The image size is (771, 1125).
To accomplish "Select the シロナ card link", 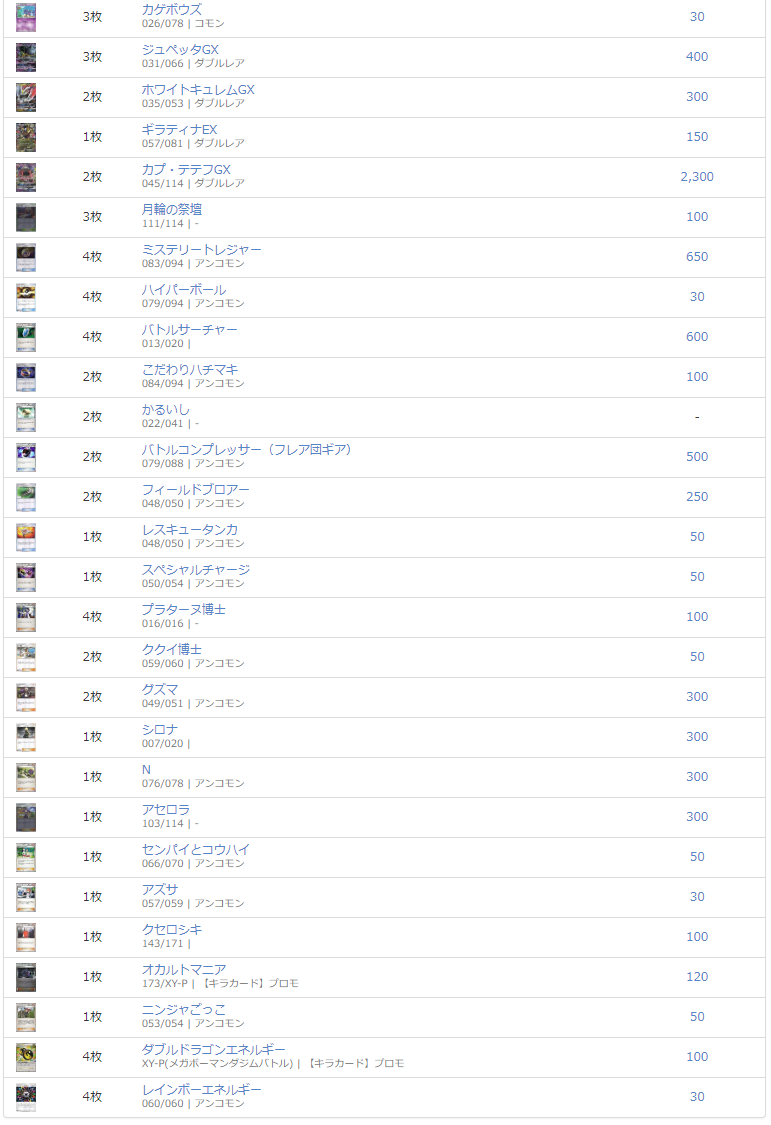I will 159,730.
